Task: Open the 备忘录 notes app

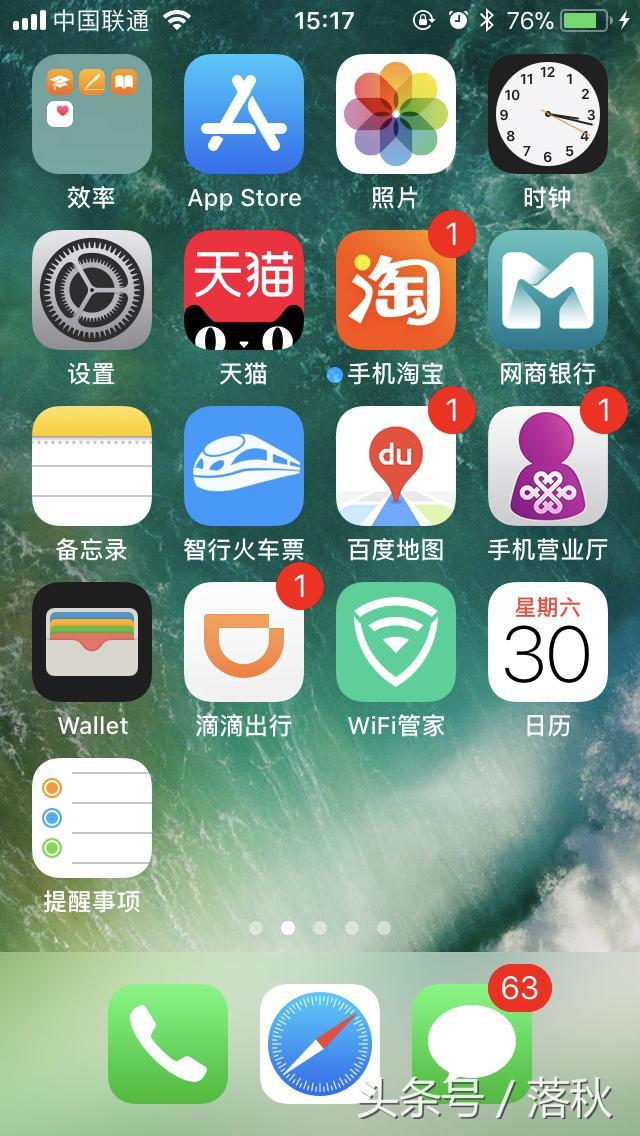Action: (92, 466)
